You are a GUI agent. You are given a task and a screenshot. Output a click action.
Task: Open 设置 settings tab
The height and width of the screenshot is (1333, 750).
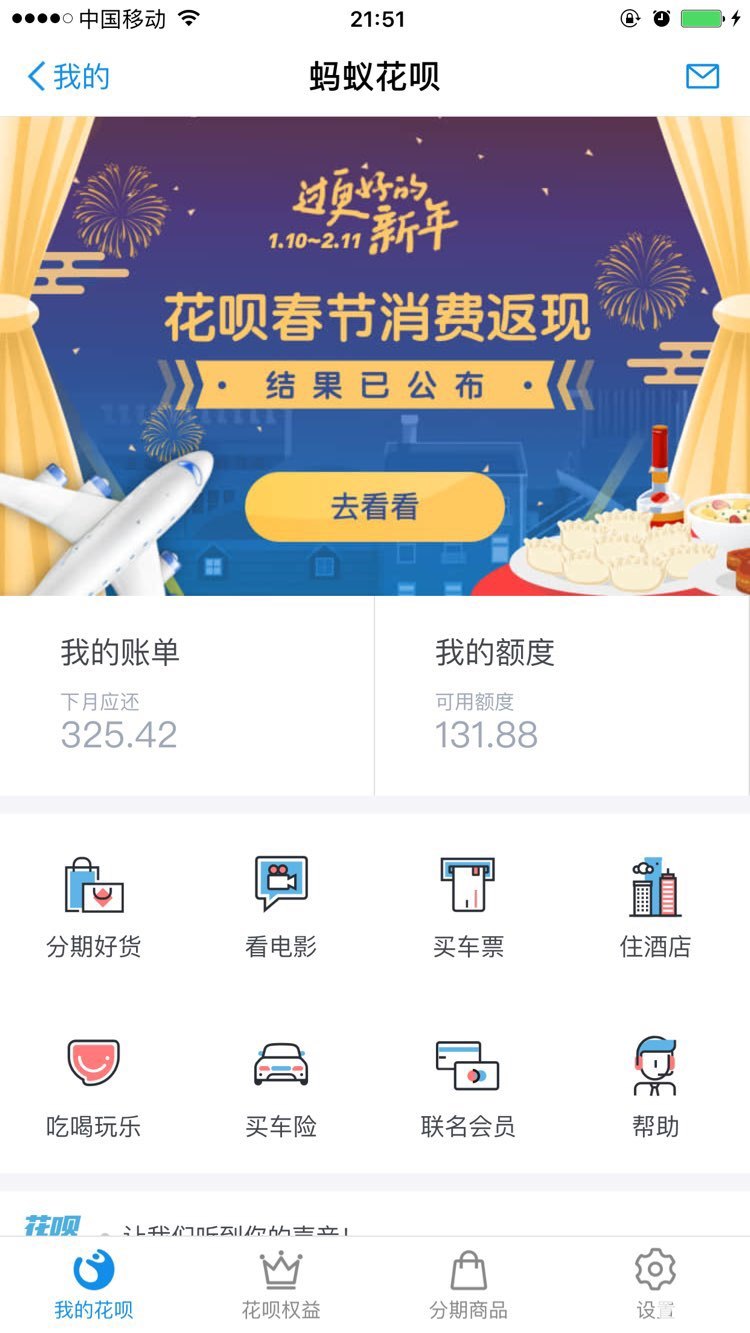click(x=655, y=1285)
